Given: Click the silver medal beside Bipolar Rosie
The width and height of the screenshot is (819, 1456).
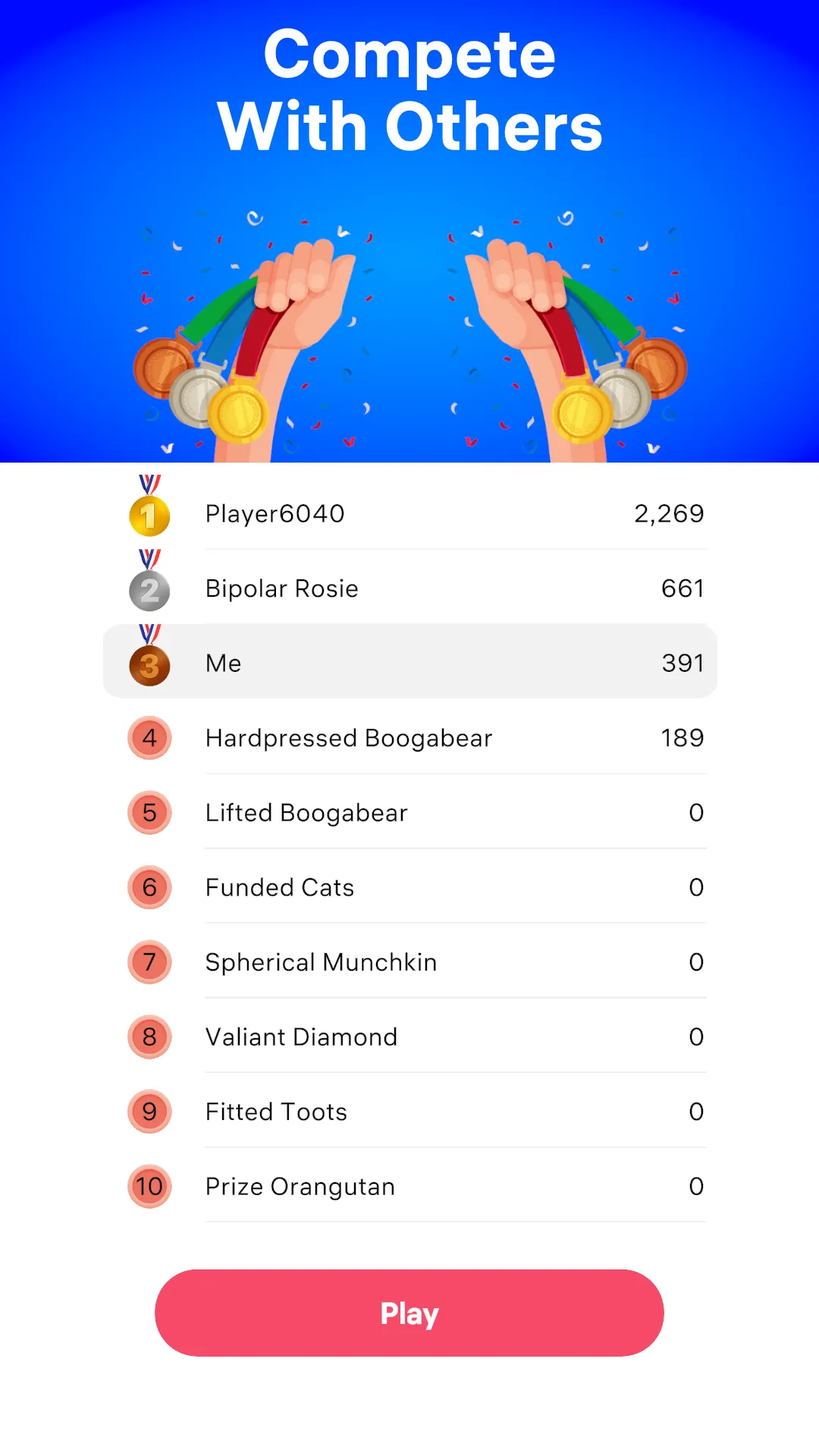Looking at the screenshot, I should [149, 590].
